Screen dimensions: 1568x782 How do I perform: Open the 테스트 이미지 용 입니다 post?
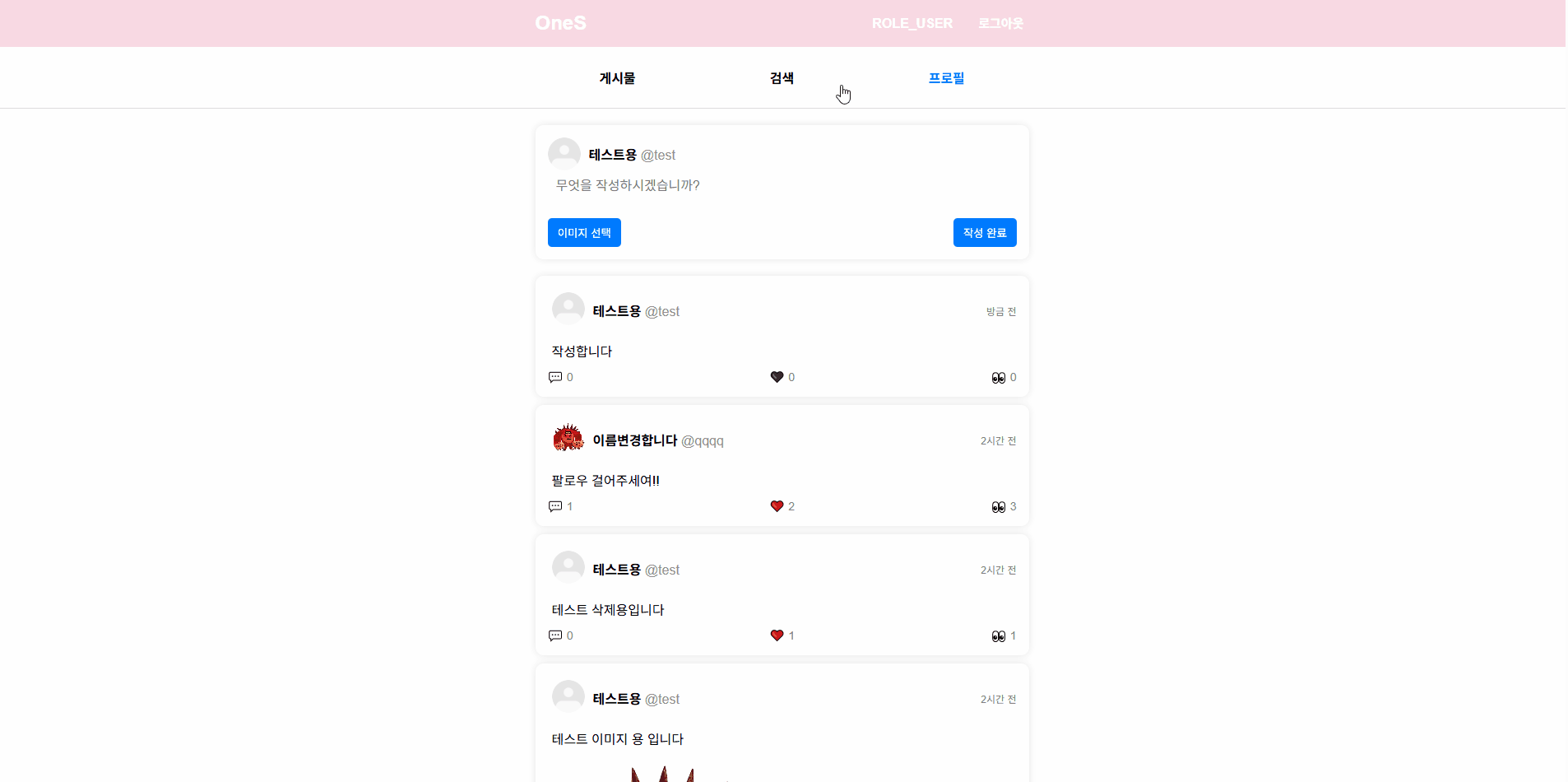782,739
